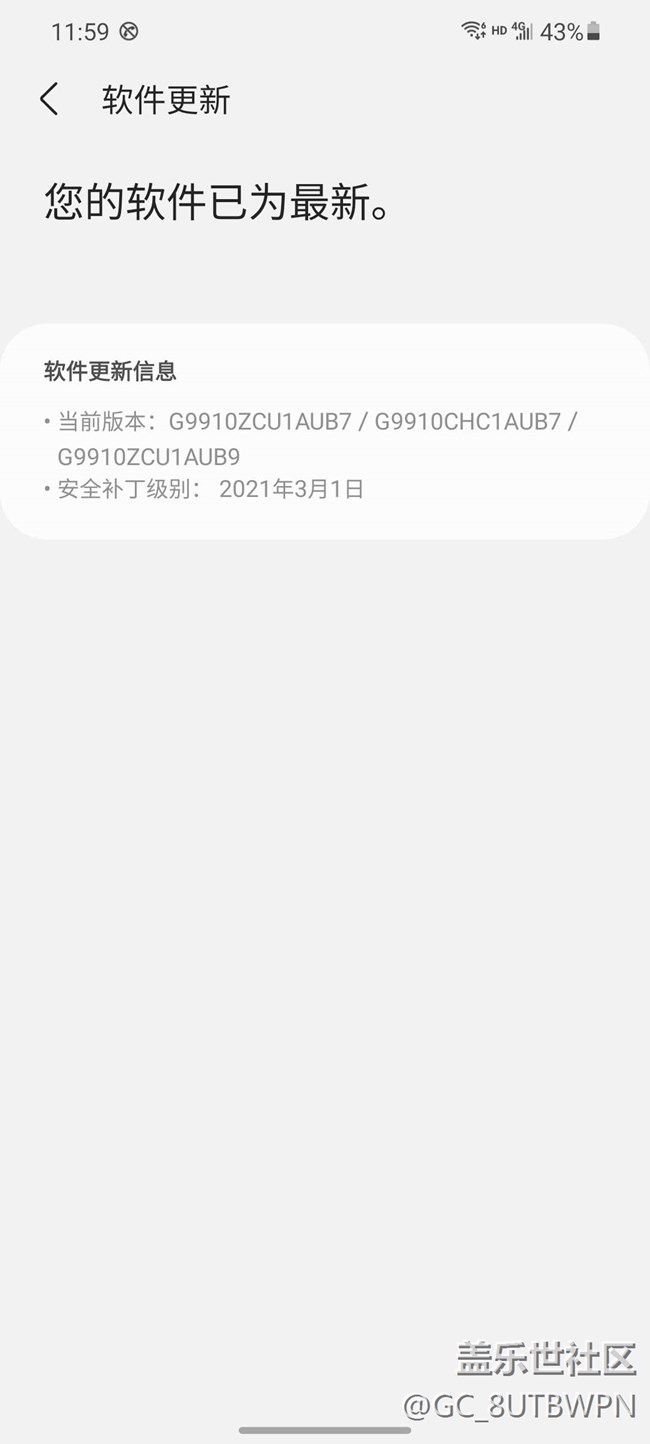Go back from 软件更新 screen
650x1444 pixels.
[x=49, y=100]
